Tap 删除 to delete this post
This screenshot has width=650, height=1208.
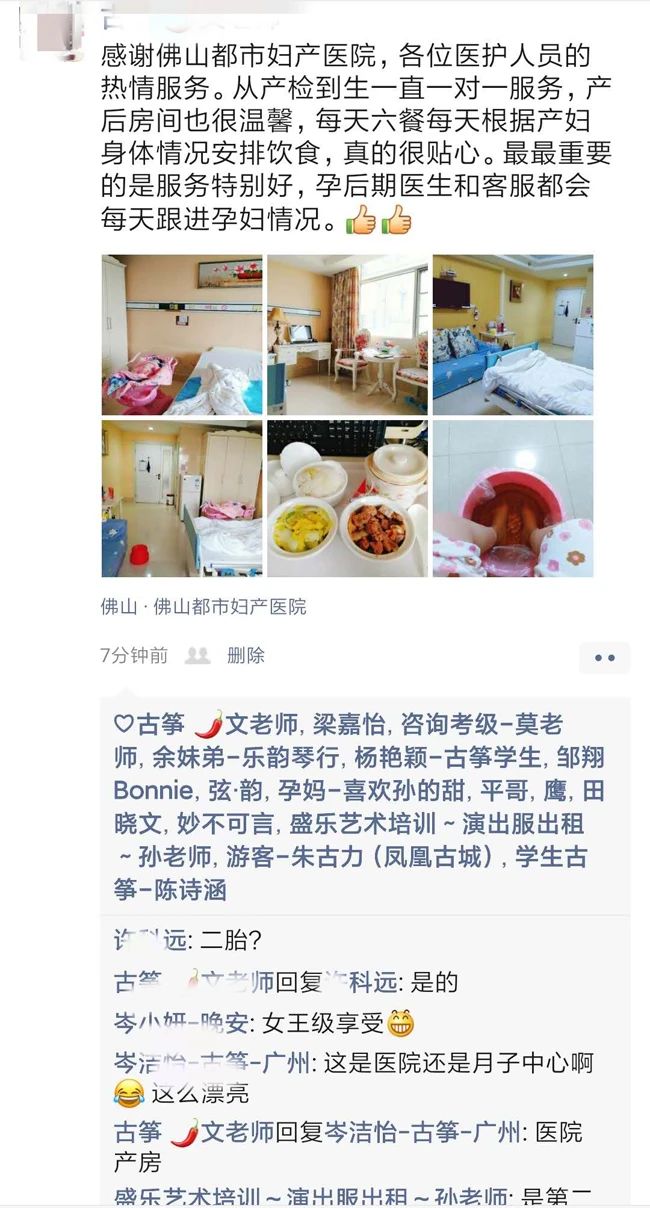[x=246, y=656]
